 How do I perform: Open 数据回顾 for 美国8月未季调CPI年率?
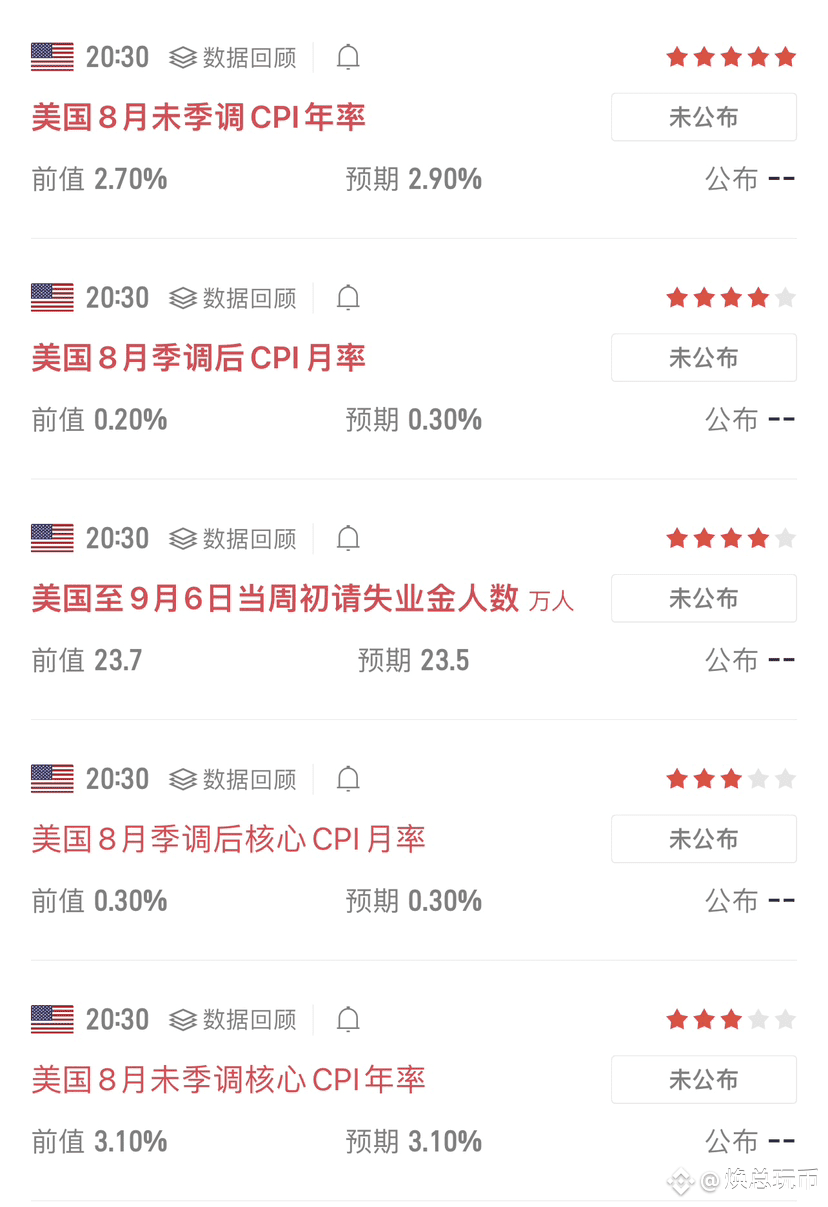click(x=233, y=58)
